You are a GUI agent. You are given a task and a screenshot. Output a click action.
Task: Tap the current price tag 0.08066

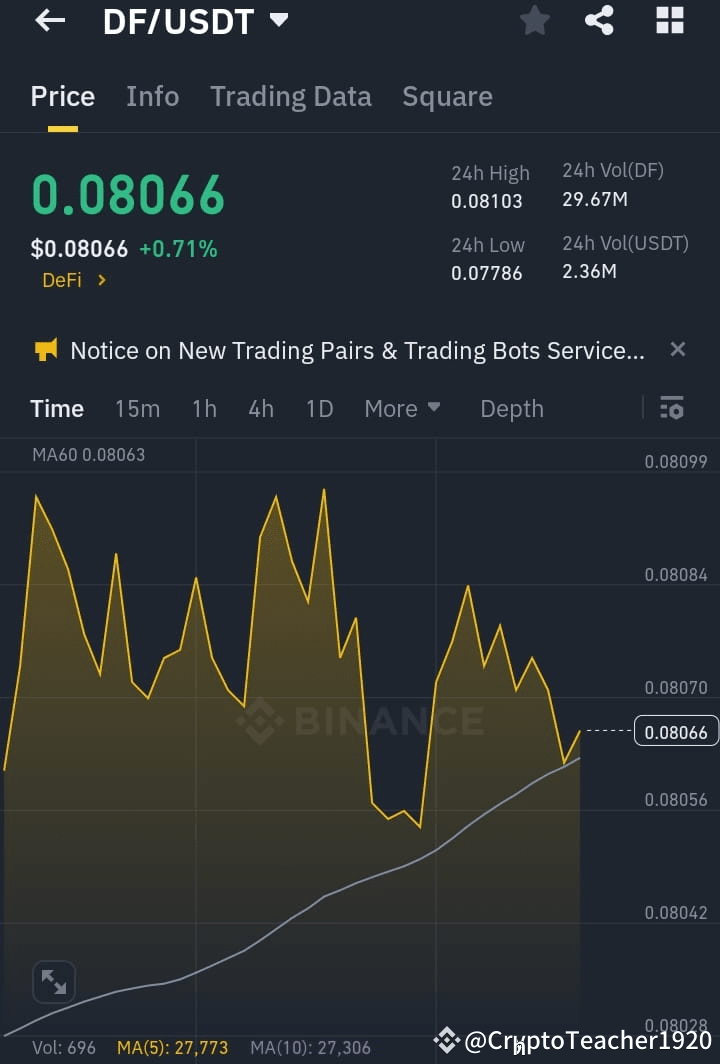pyautogui.click(x=676, y=731)
